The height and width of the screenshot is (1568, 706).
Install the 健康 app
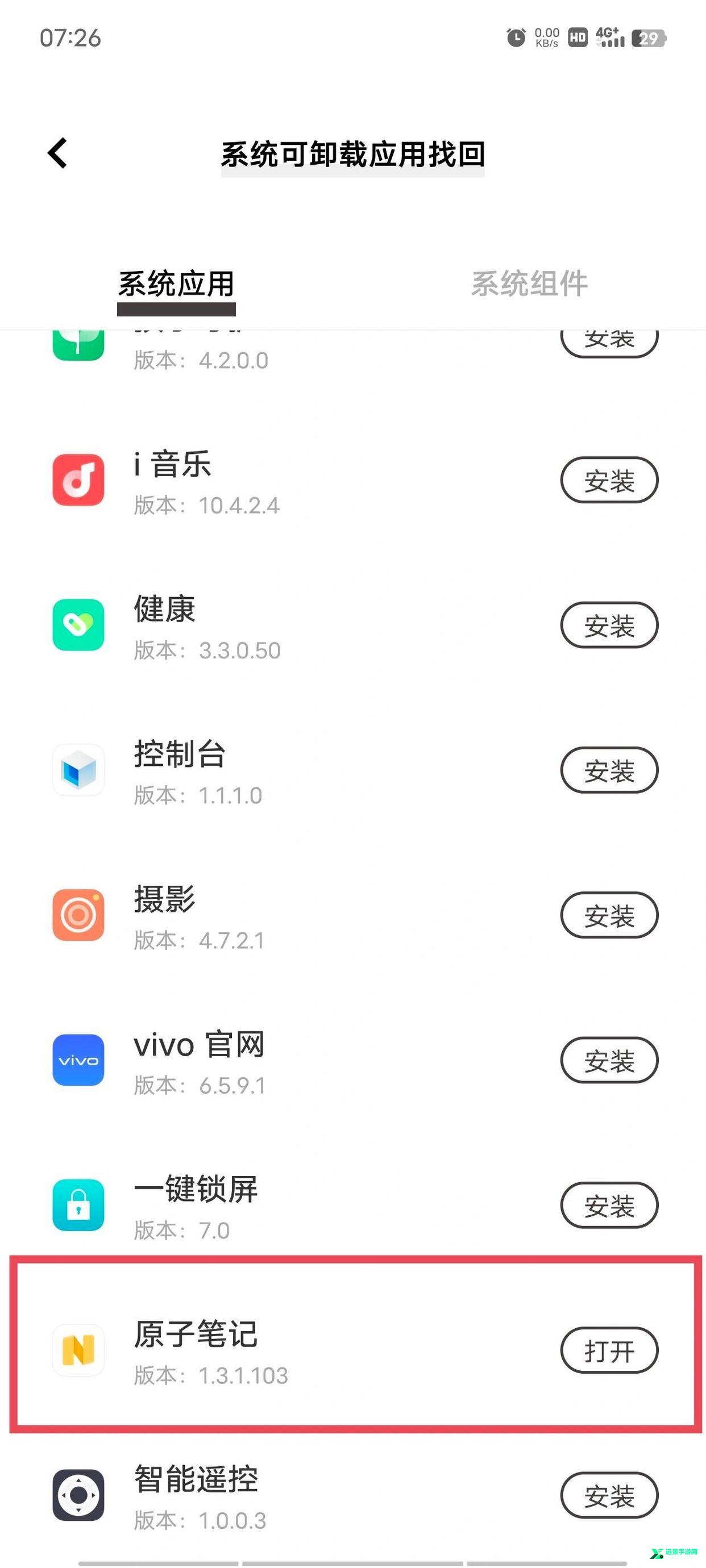point(609,625)
